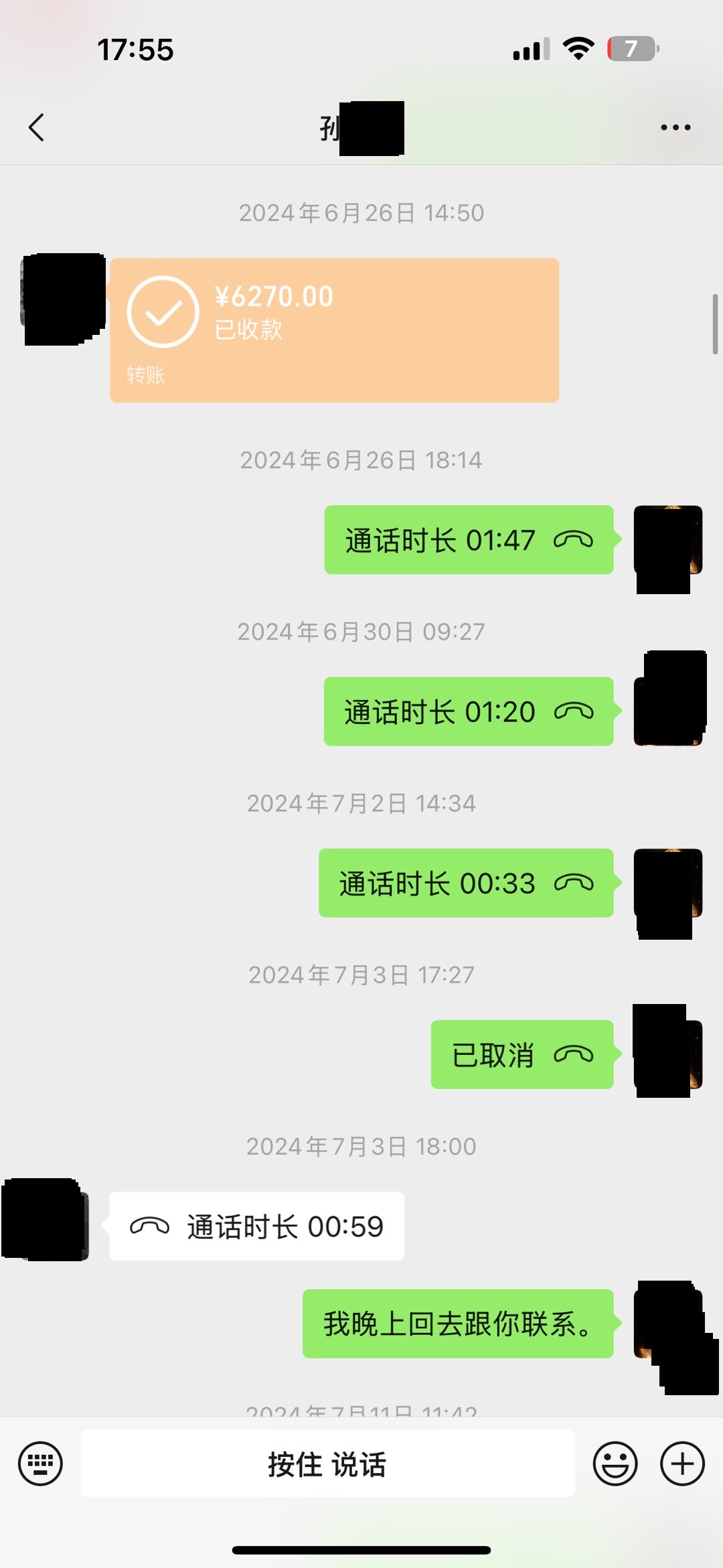The width and height of the screenshot is (723, 1568).
Task: Open the contact's avatar beside the transfer
Action: (64, 299)
